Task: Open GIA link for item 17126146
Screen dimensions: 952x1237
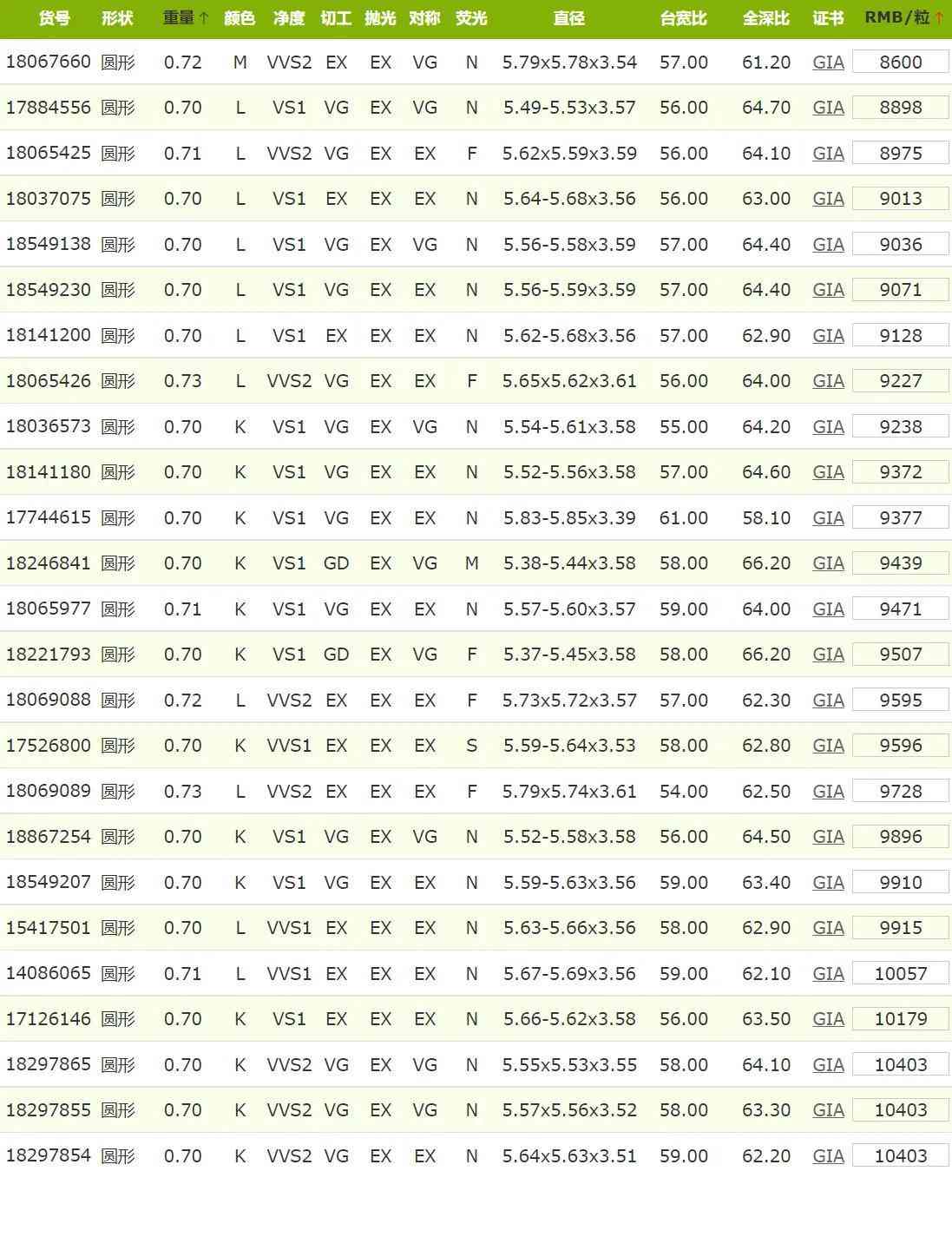Action: [x=828, y=1019]
